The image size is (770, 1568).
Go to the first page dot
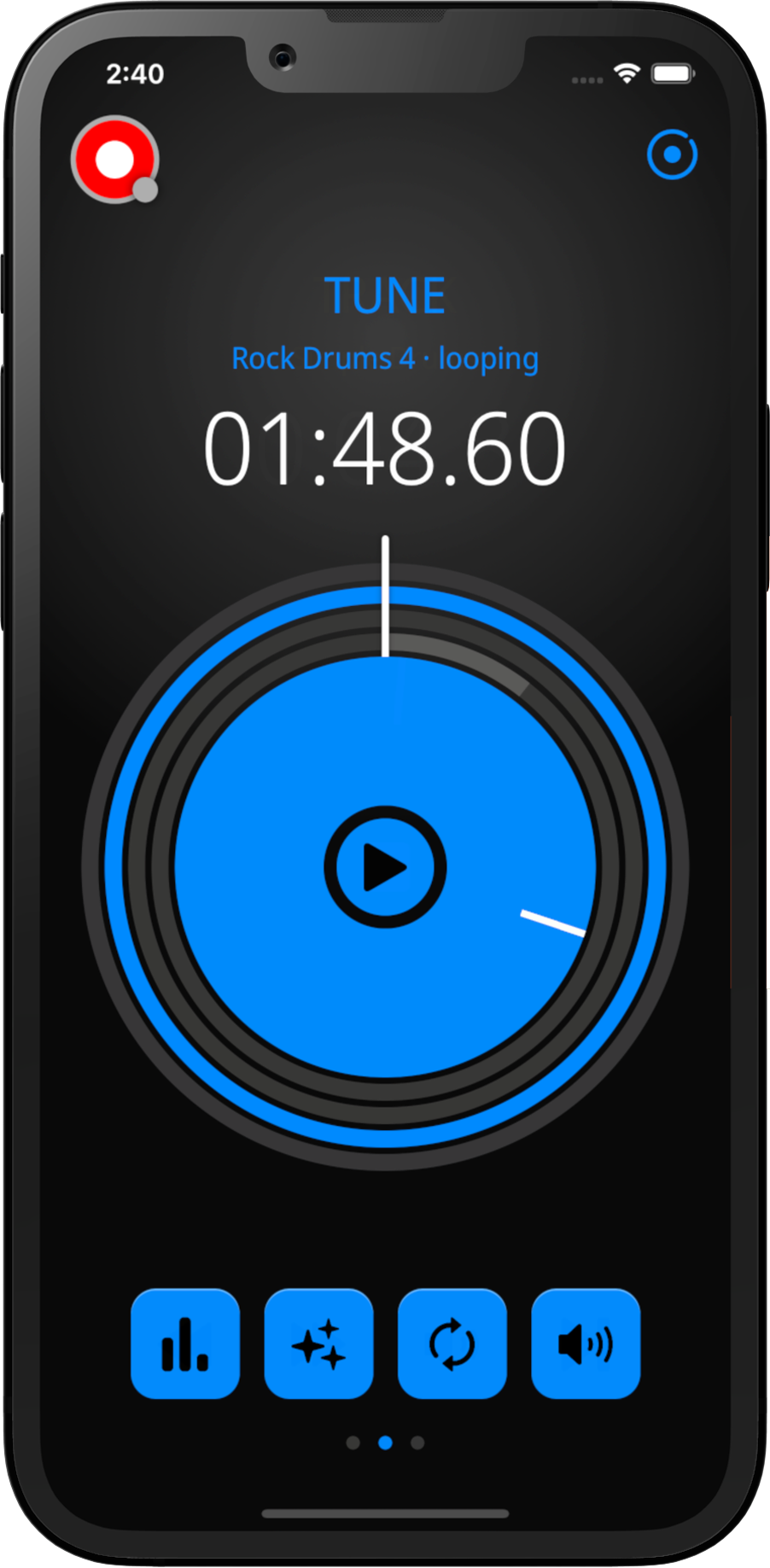click(x=353, y=1443)
